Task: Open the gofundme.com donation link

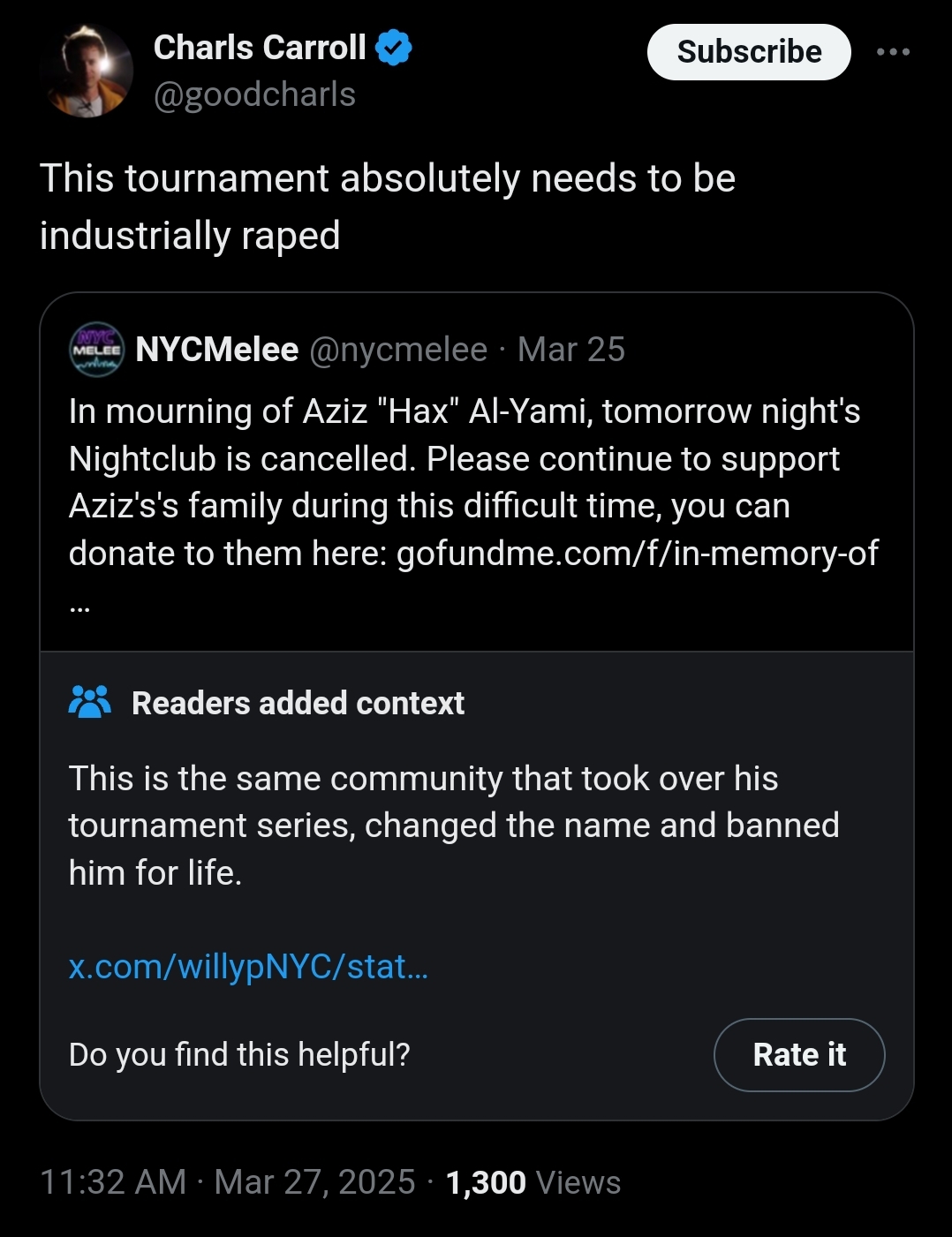Action: (x=637, y=554)
